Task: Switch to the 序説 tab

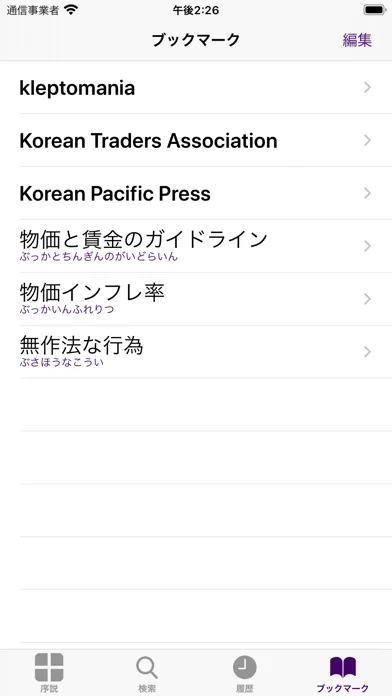Action: [49, 673]
